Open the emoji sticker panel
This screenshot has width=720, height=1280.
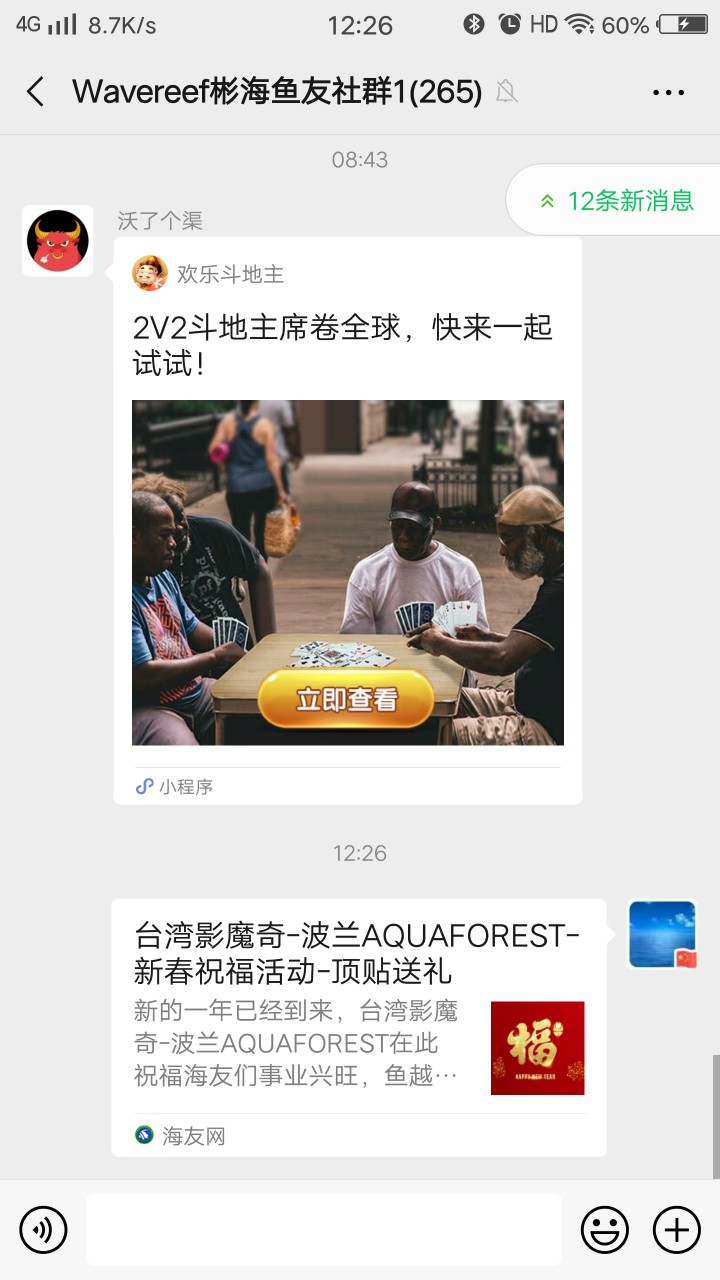(x=605, y=1229)
